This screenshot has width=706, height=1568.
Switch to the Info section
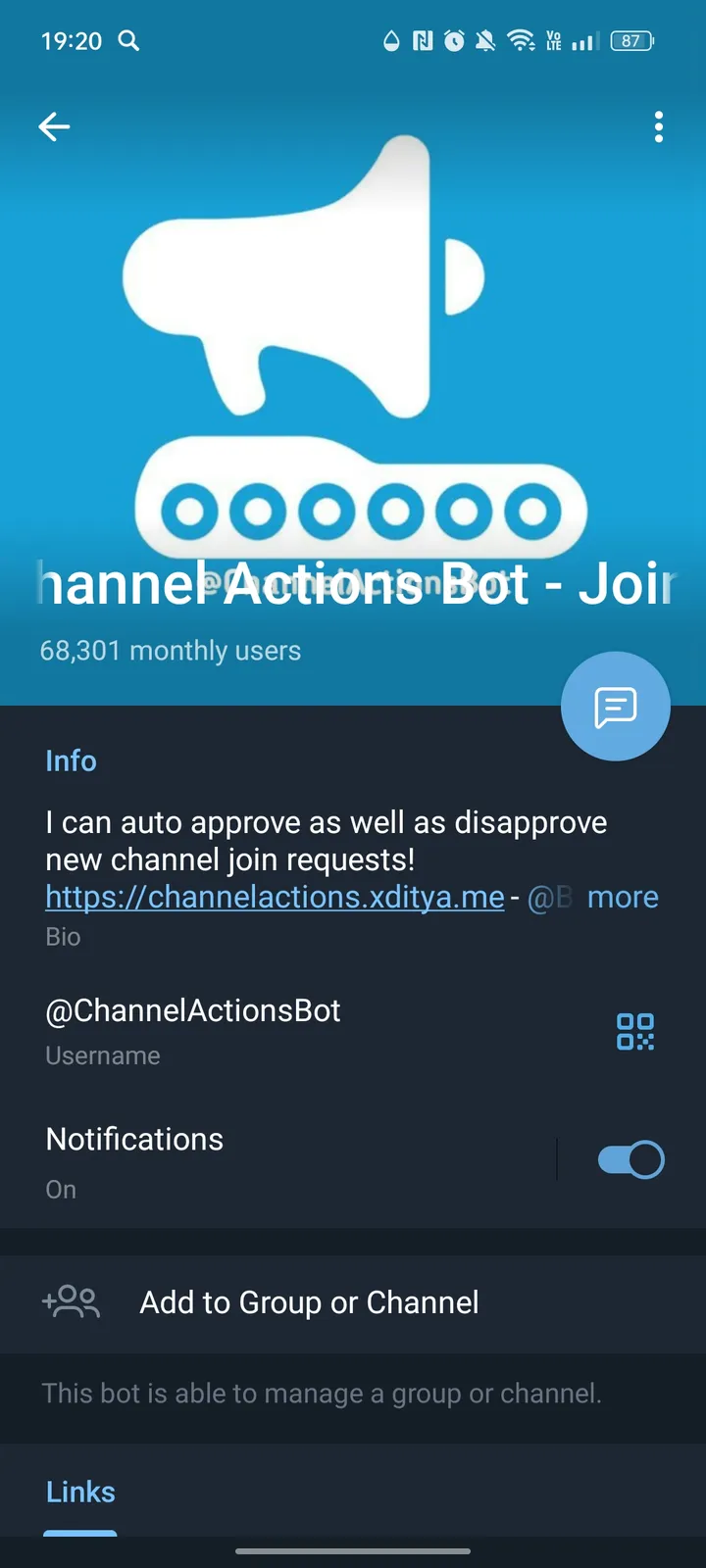click(x=71, y=760)
